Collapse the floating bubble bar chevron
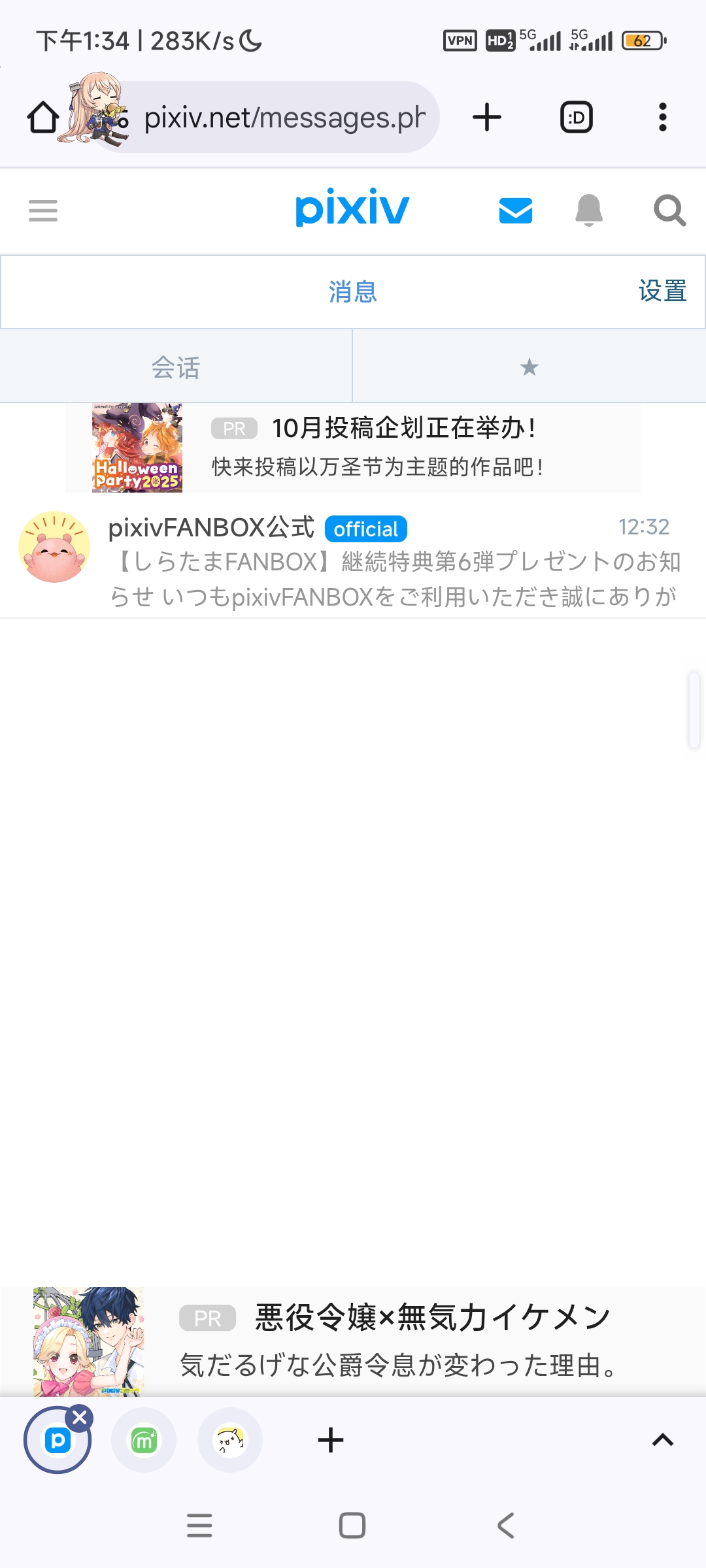Image resolution: width=706 pixels, height=1568 pixels. (662, 1440)
